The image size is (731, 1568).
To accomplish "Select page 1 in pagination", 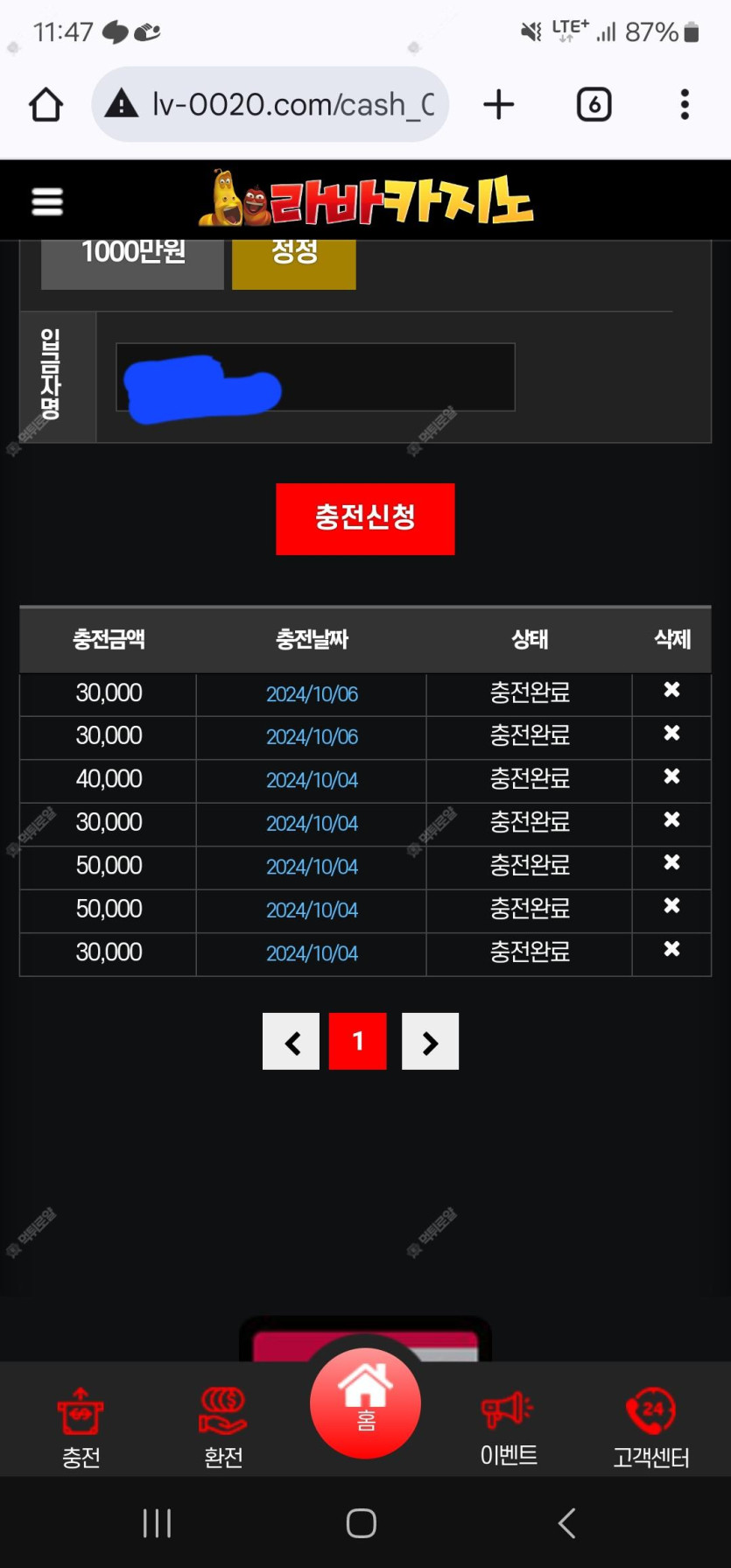I will coord(357,1042).
